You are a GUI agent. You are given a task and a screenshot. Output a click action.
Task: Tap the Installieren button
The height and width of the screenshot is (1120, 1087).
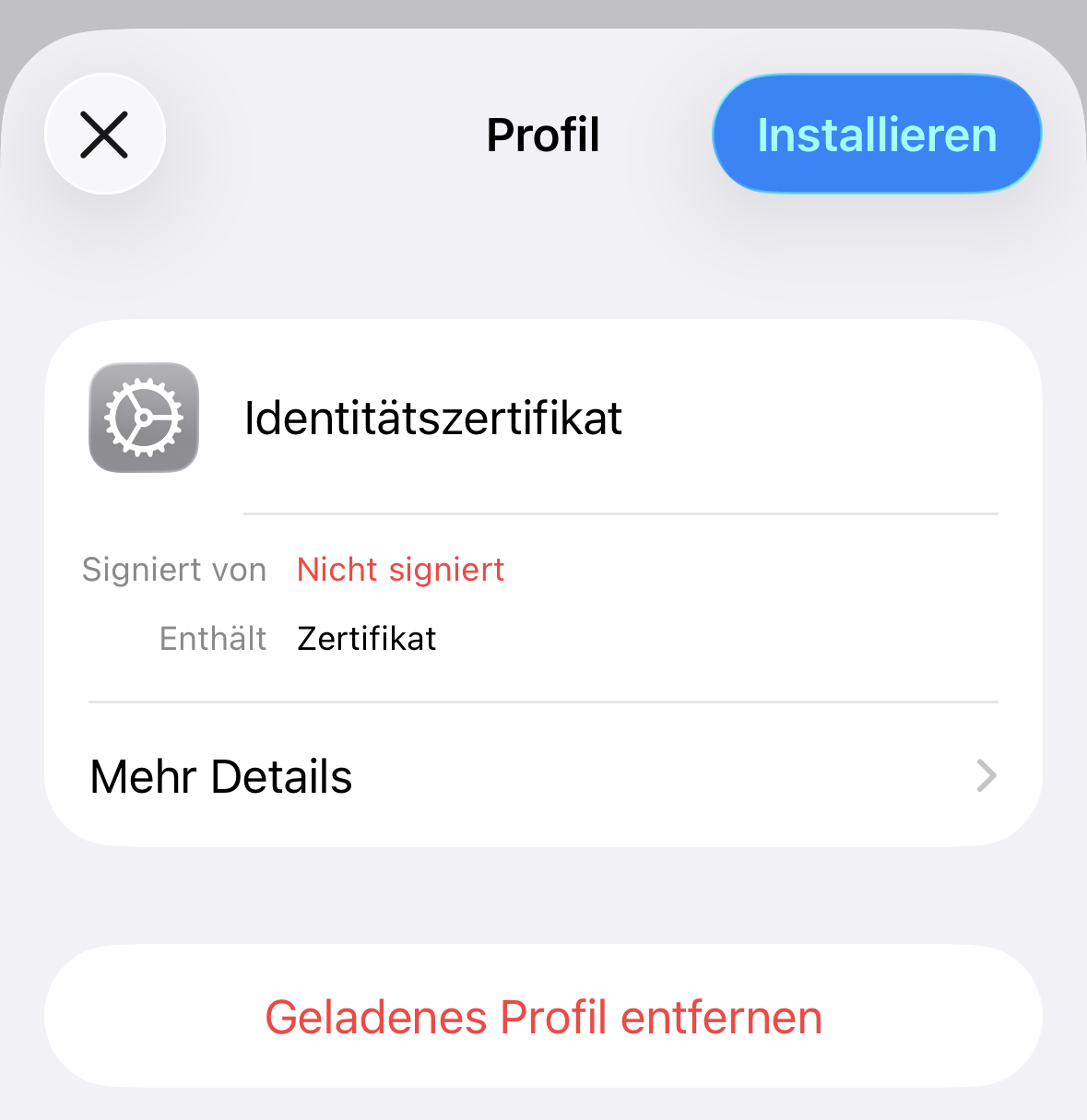pyautogui.click(x=877, y=135)
